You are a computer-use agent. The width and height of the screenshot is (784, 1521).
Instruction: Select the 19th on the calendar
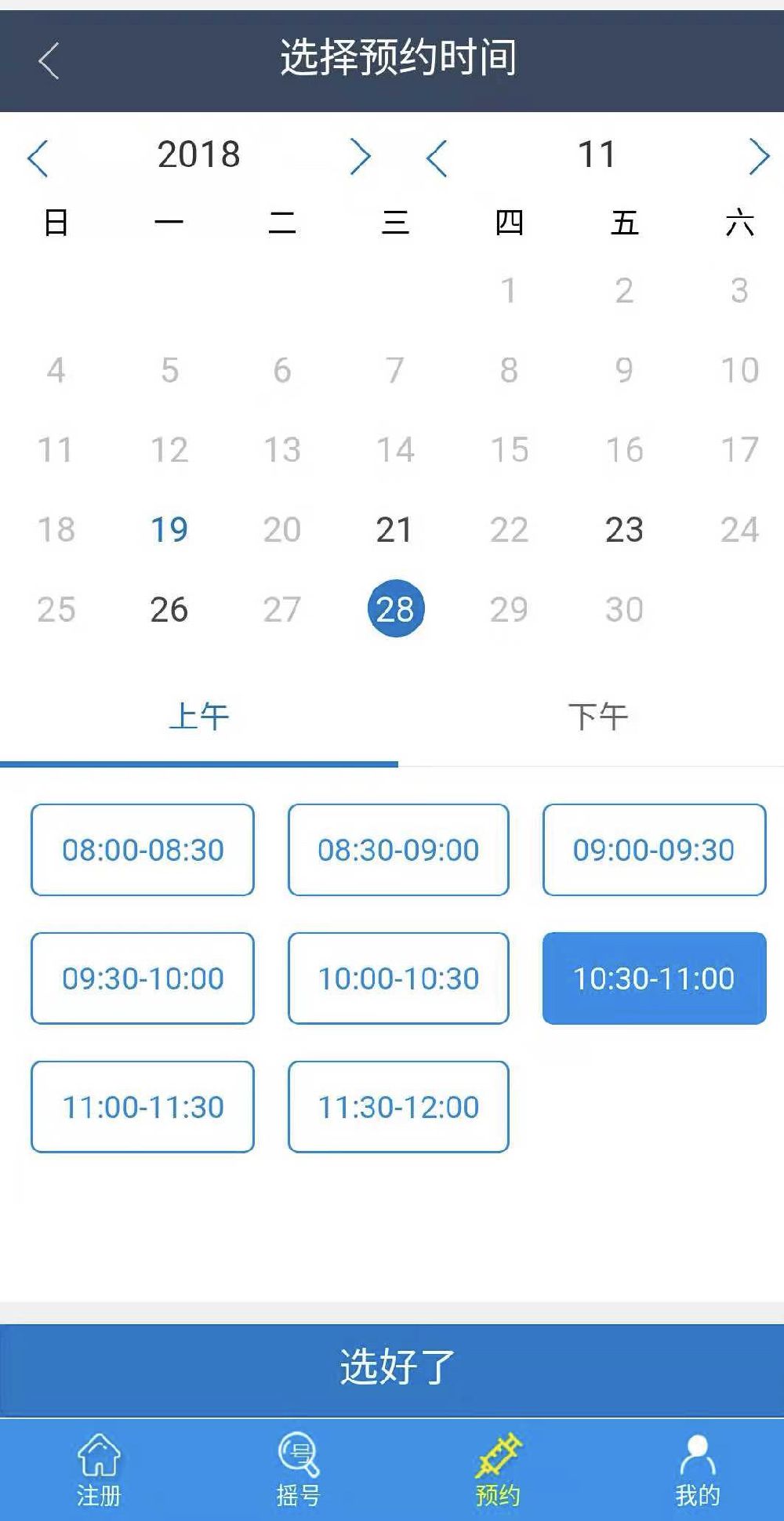click(x=169, y=530)
